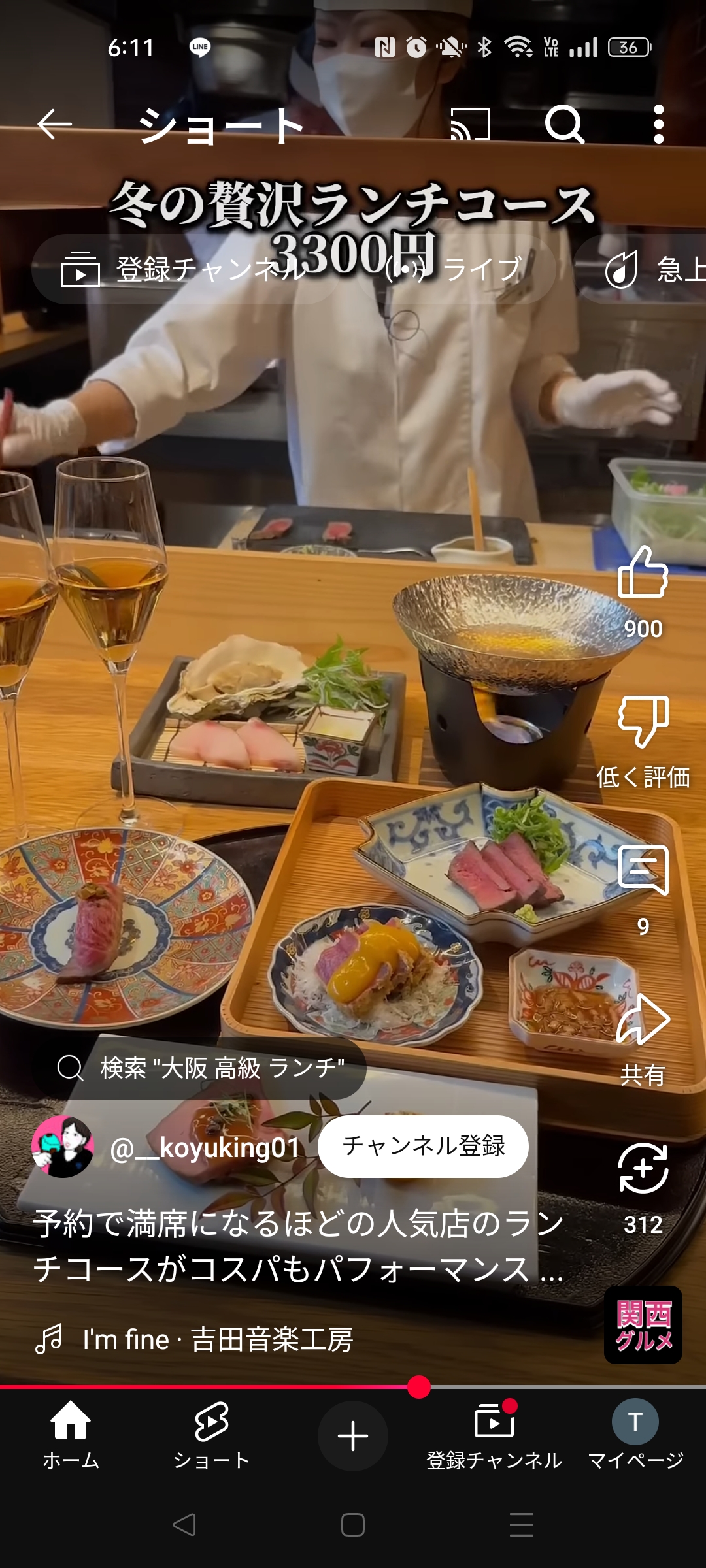Open the search magnifier icon
The height and width of the screenshot is (1568, 706).
pyautogui.click(x=565, y=124)
